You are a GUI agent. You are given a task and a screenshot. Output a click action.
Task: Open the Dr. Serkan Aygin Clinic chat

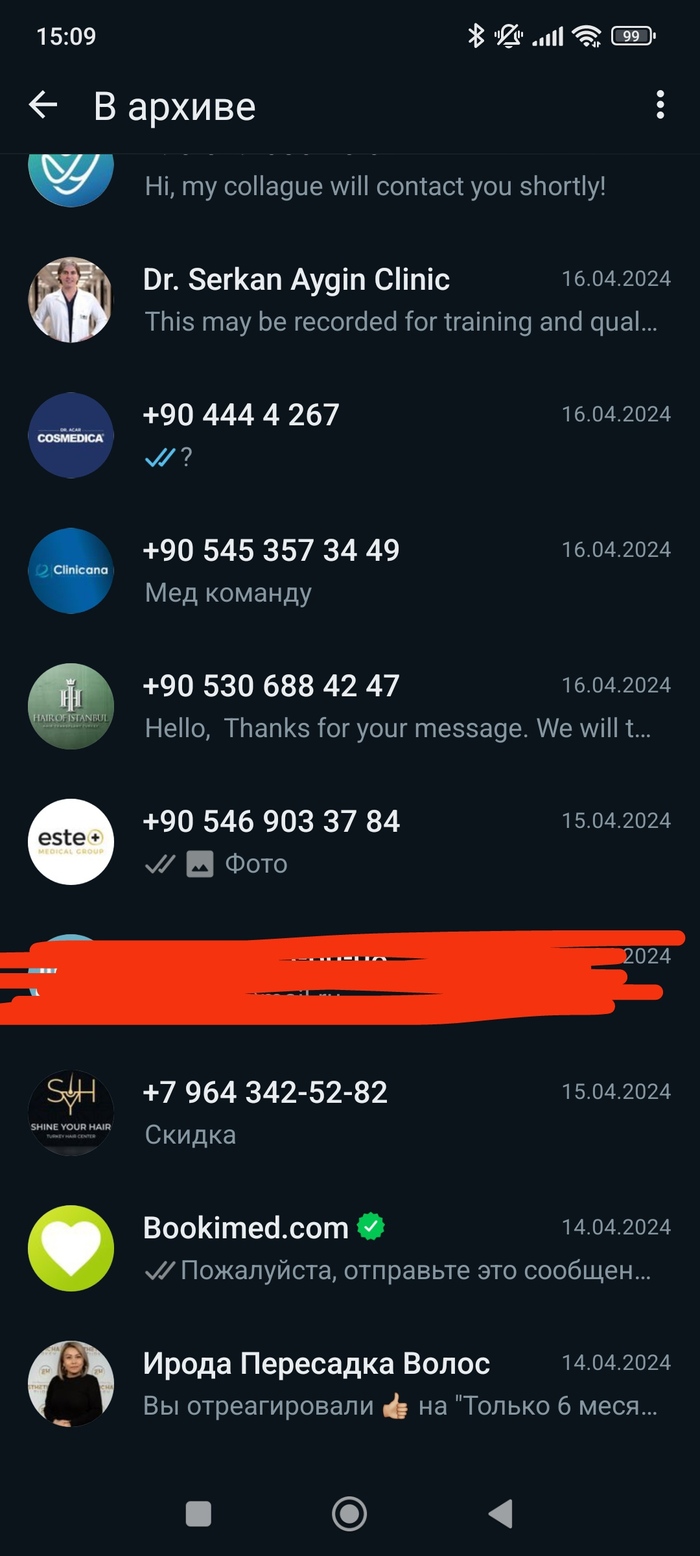pyautogui.click(x=400, y=300)
